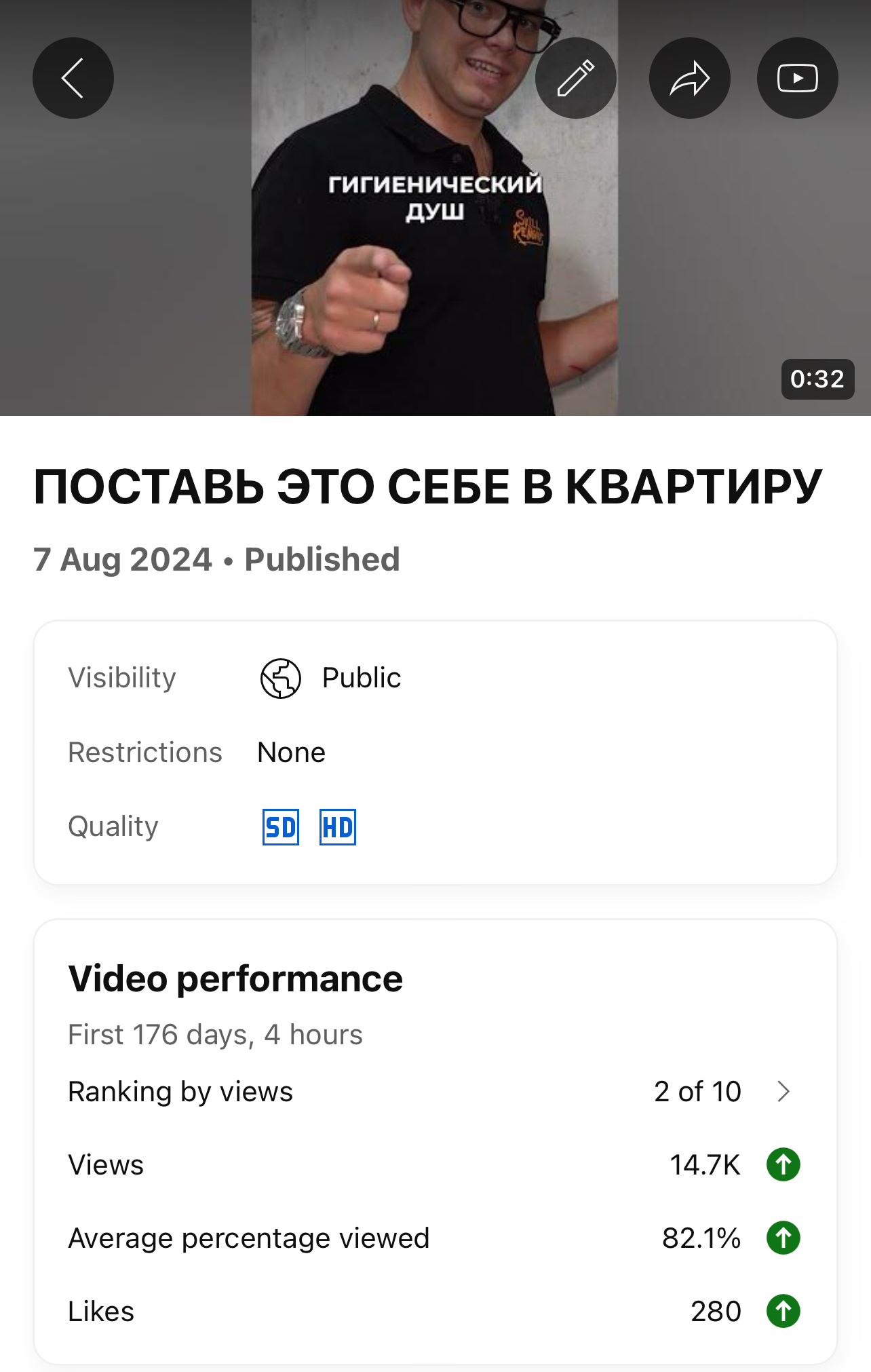The width and height of the screenshot is (871, 1372).
Task: Open Ranking by views details
Action: [x=783, y=1092]
